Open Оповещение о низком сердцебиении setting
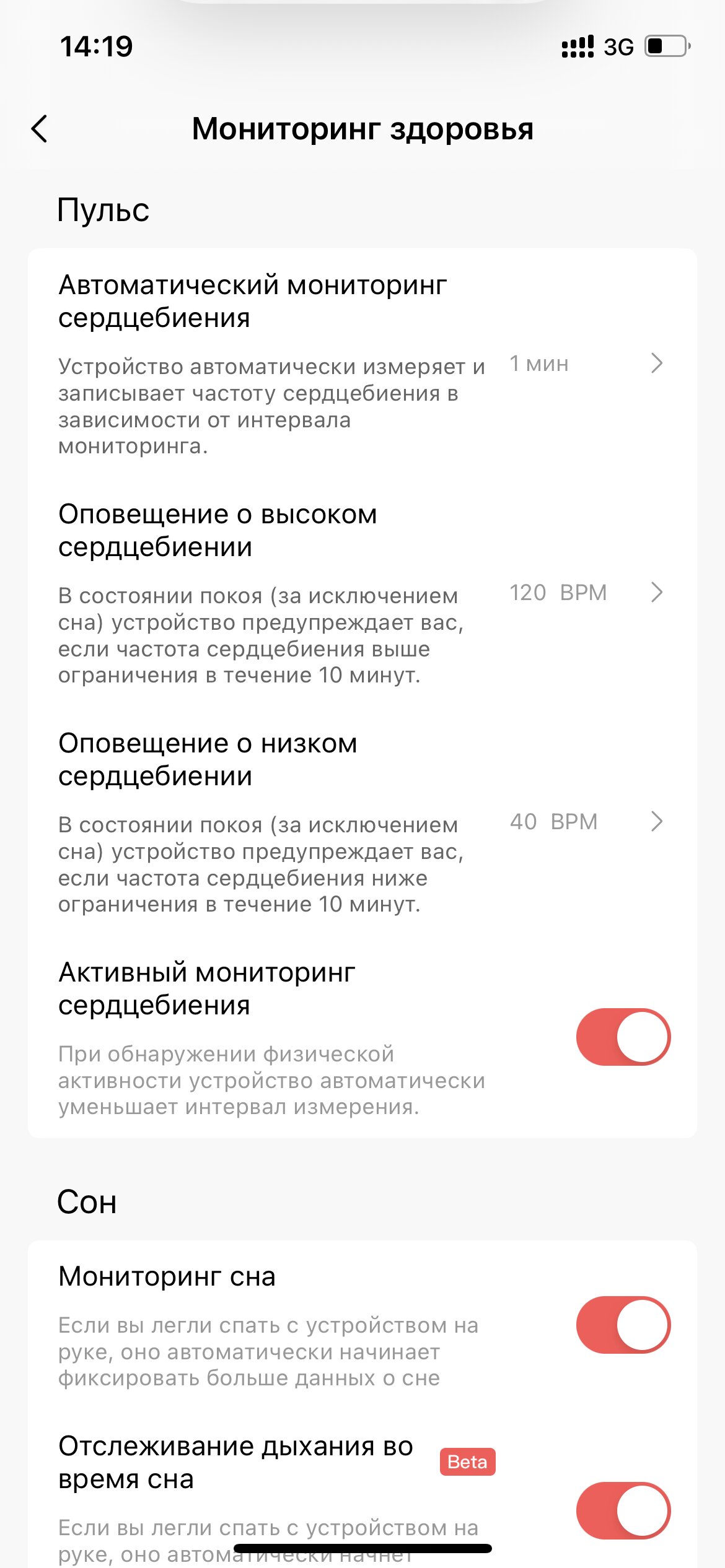The width and height of the screenshot is (725, 1568). 362,822
